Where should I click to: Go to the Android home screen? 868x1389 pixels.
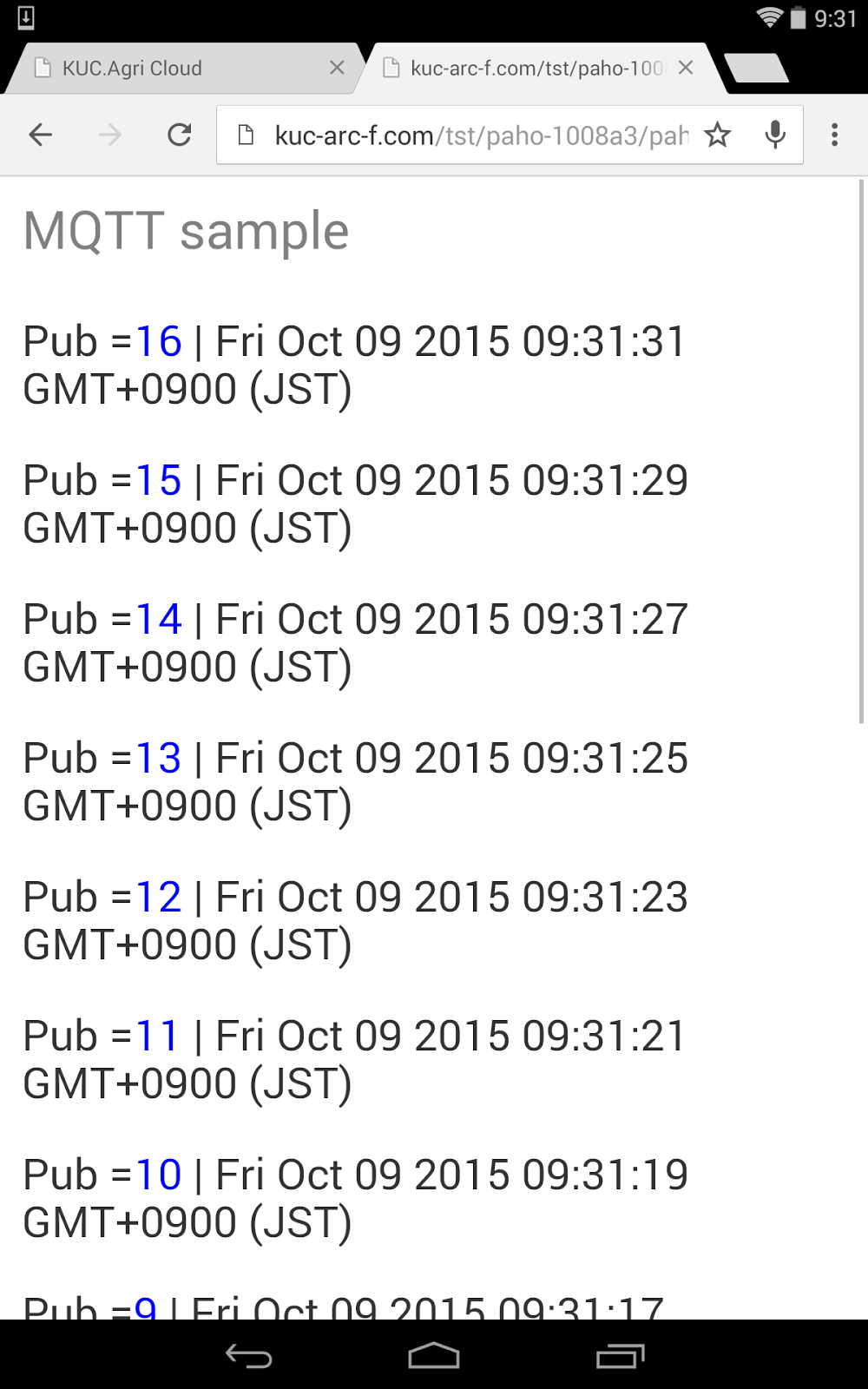(x=433, y=1355)
